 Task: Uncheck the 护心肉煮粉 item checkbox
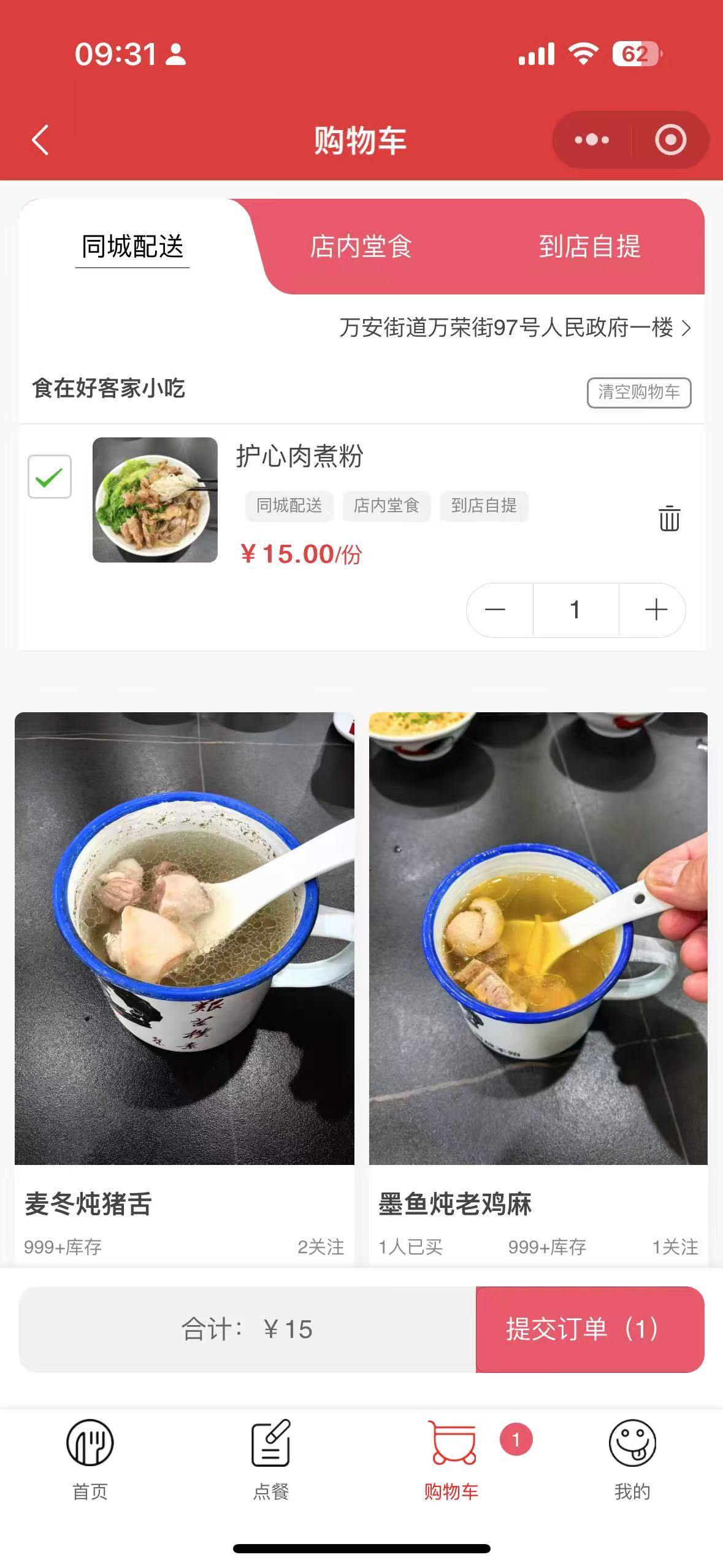point(50,477)
